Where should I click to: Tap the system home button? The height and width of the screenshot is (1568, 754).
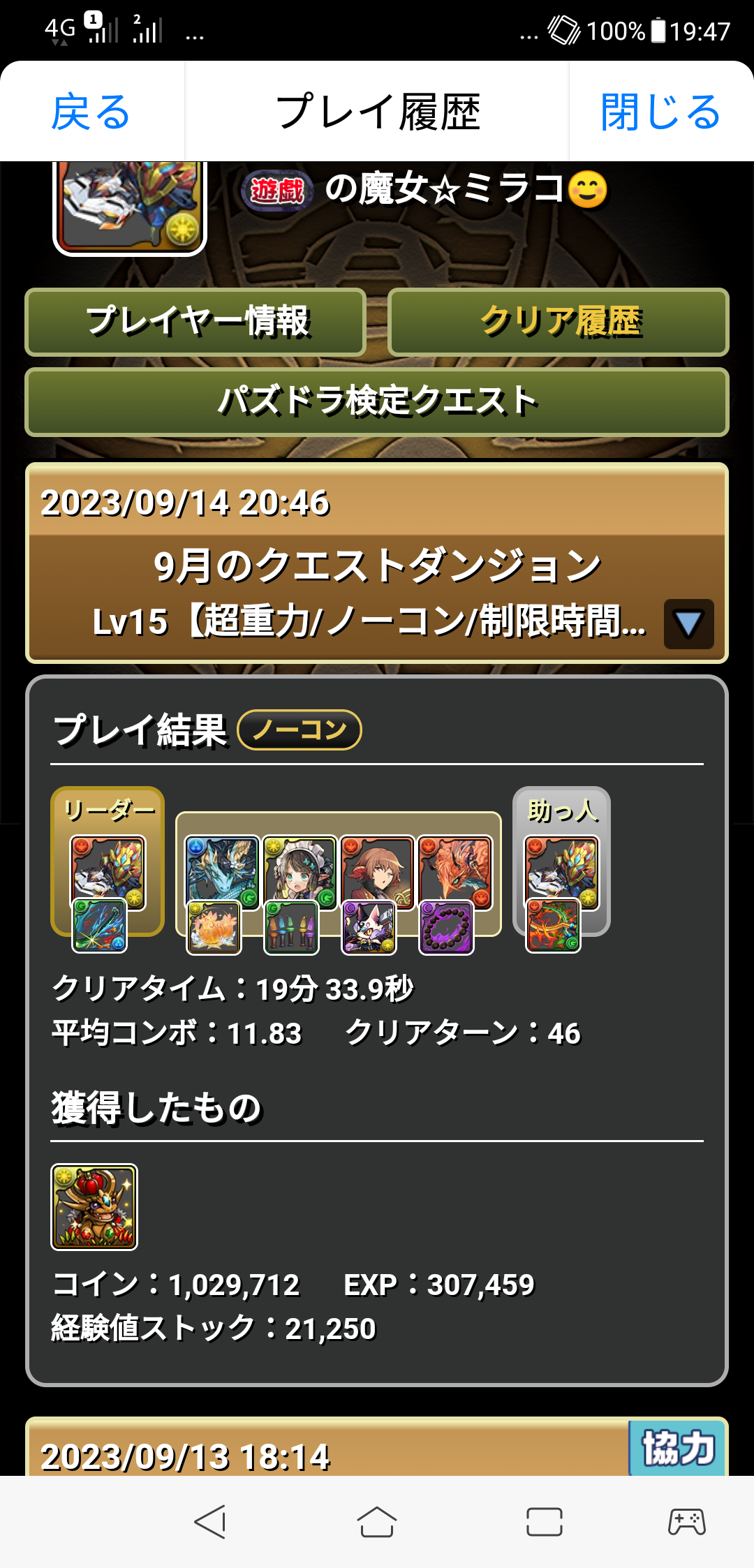click(x=377, y=1522)
